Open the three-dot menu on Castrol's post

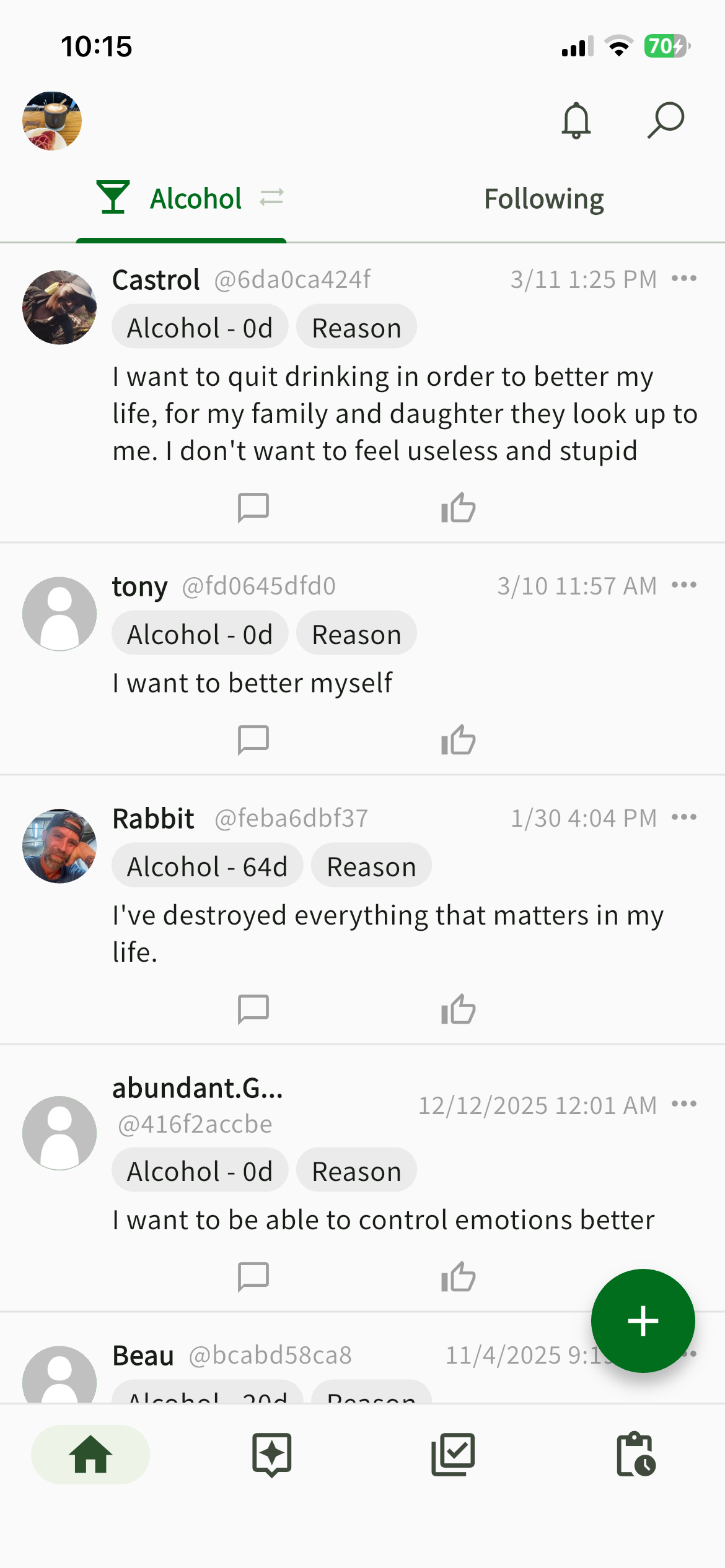(685, 278)
